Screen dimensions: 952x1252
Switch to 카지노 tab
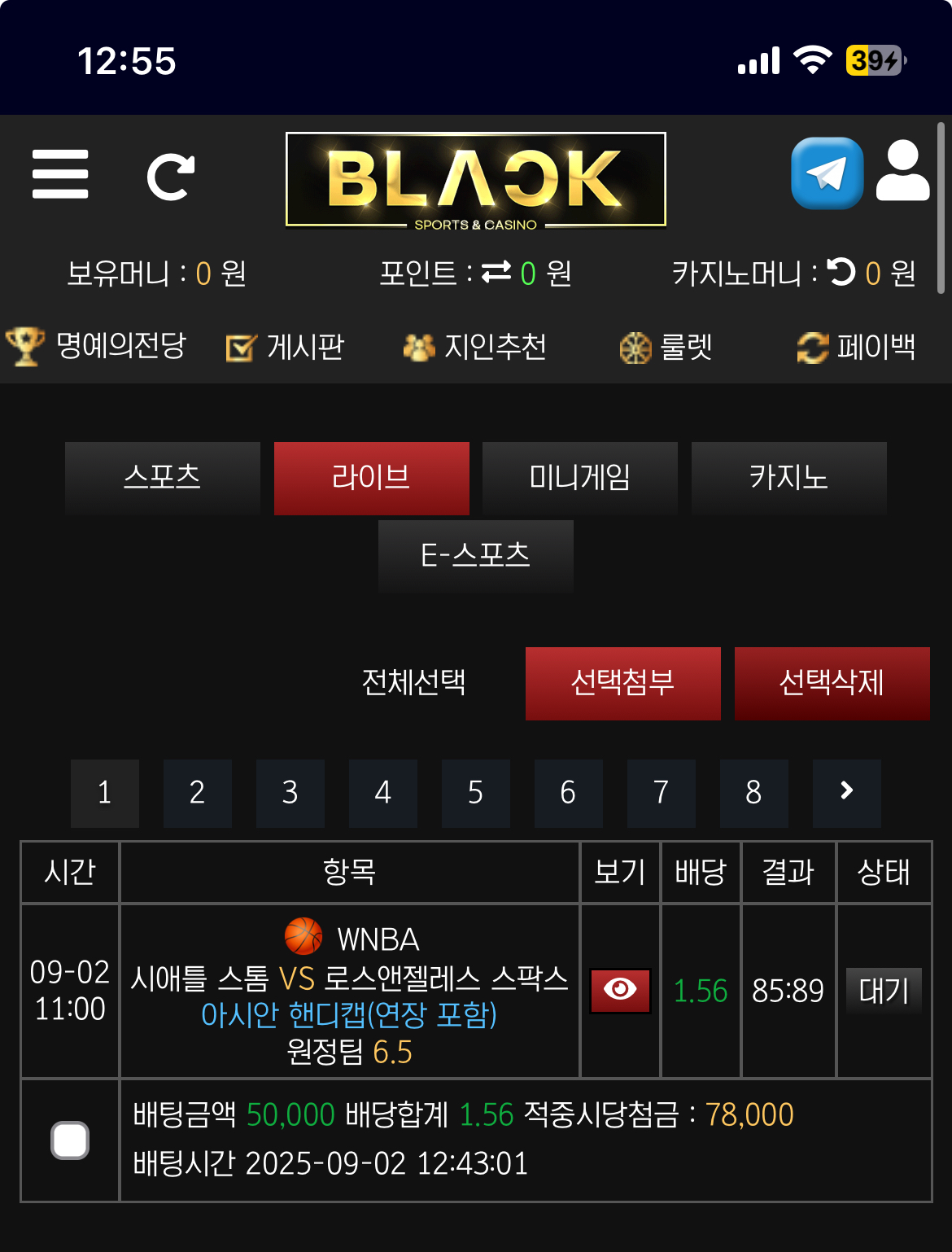click(788, 478)
